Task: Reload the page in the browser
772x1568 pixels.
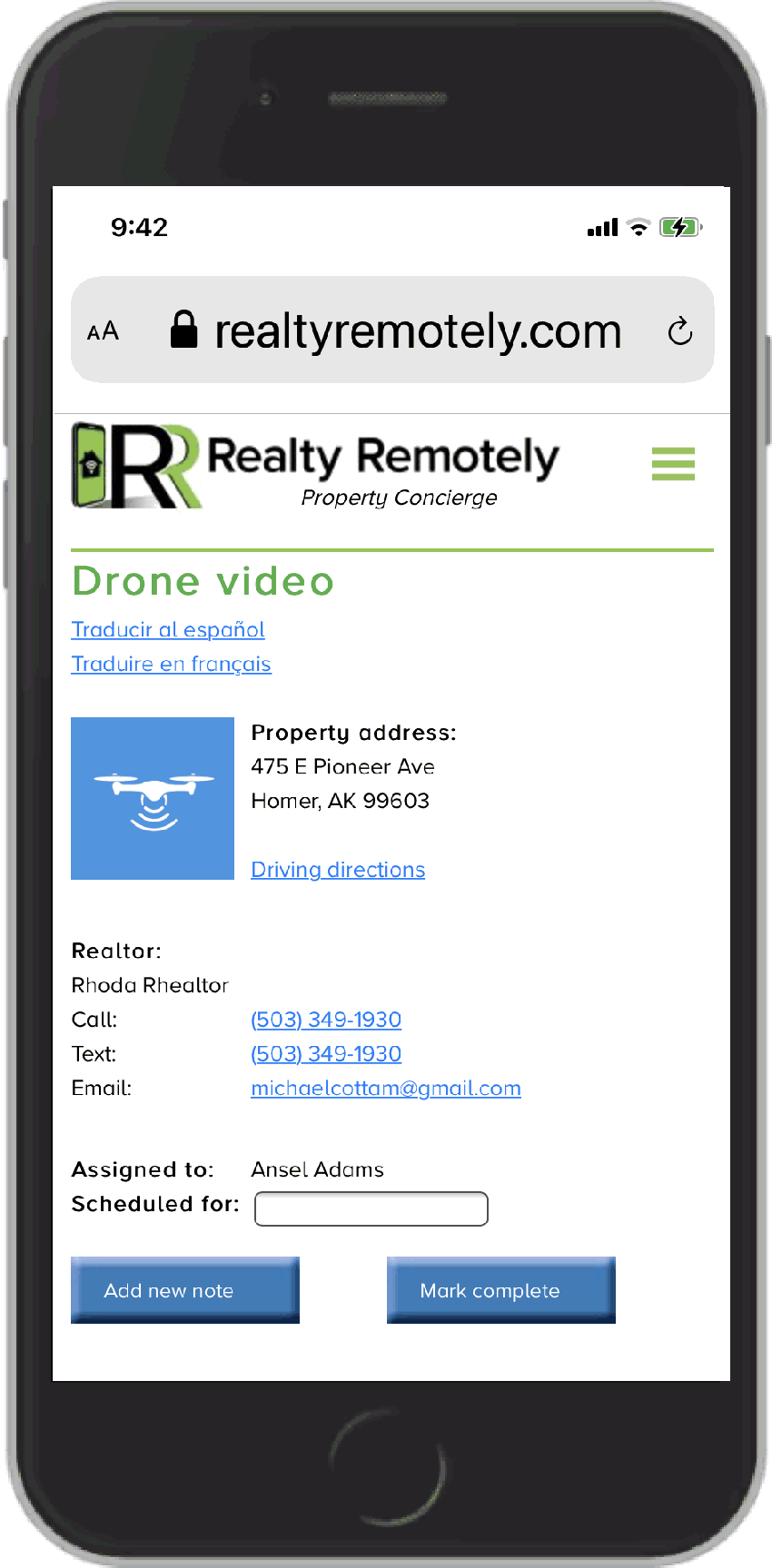Action: 680,331
